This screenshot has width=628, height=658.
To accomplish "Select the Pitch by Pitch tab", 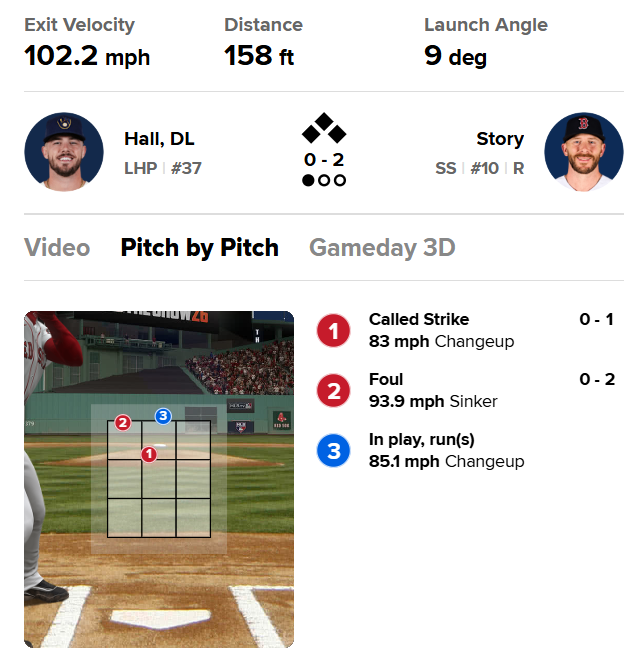I will (199, 248).
